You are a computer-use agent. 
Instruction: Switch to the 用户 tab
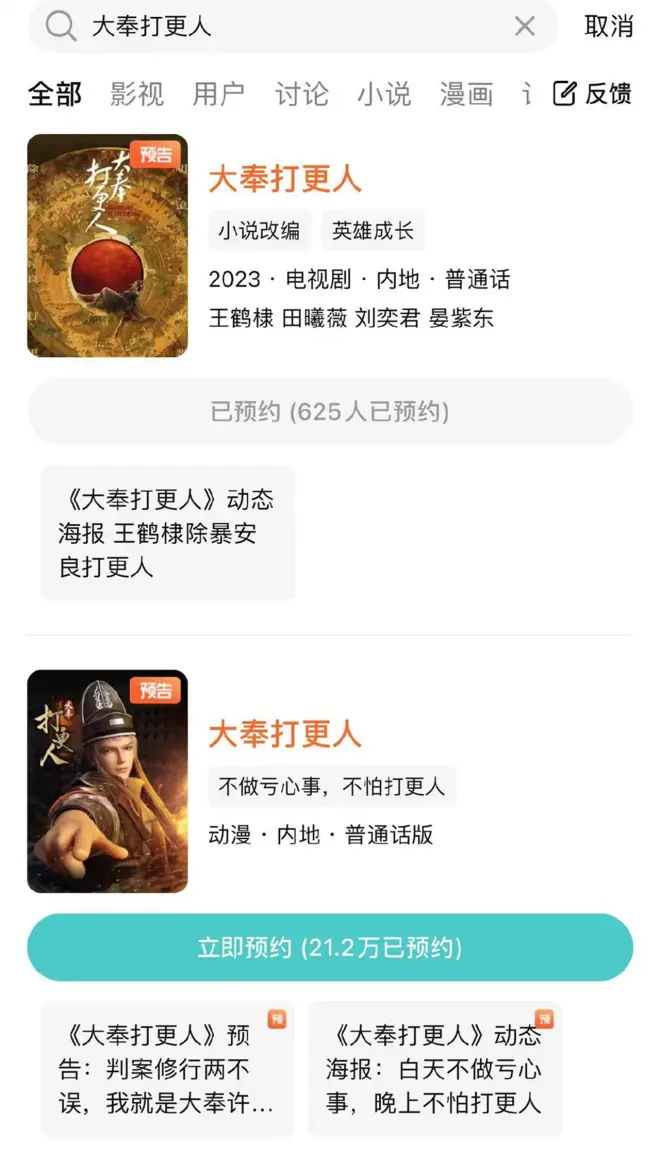pyautogui.click(x=219, y=94)
